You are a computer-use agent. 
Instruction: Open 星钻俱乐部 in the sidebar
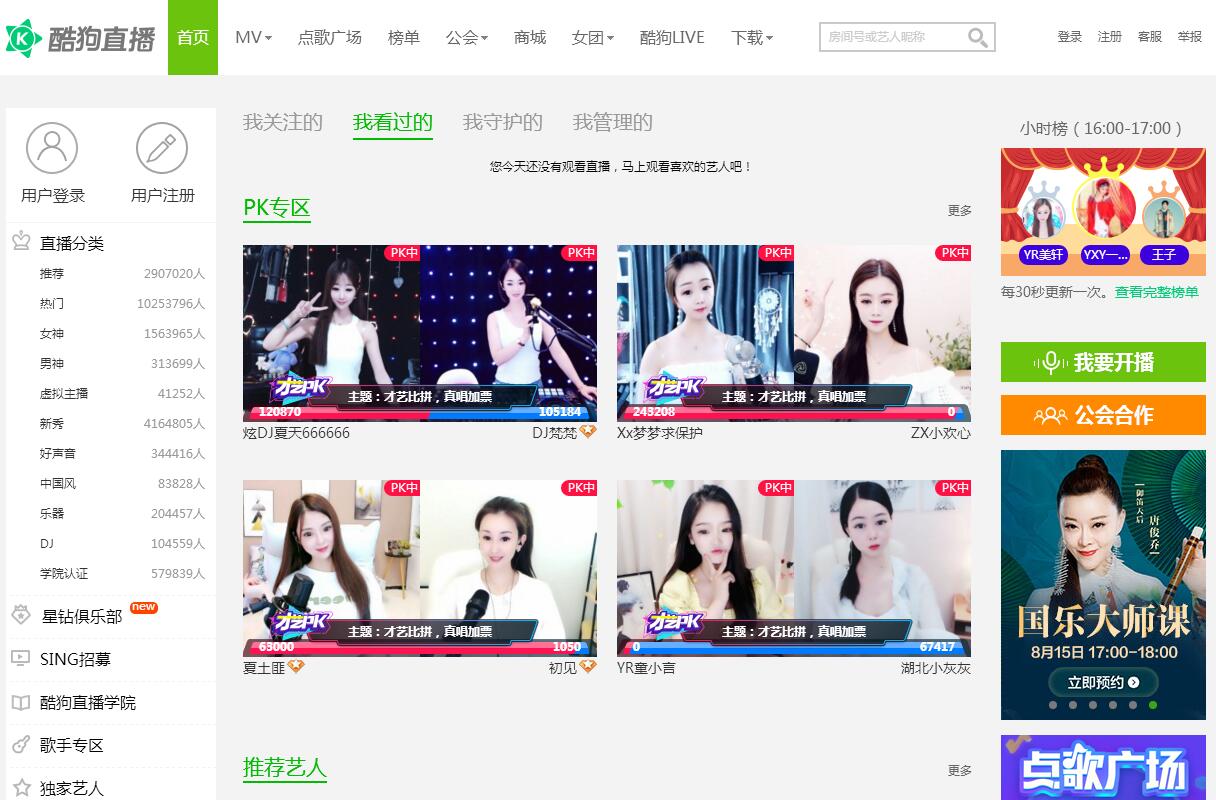tap(82, 616)
